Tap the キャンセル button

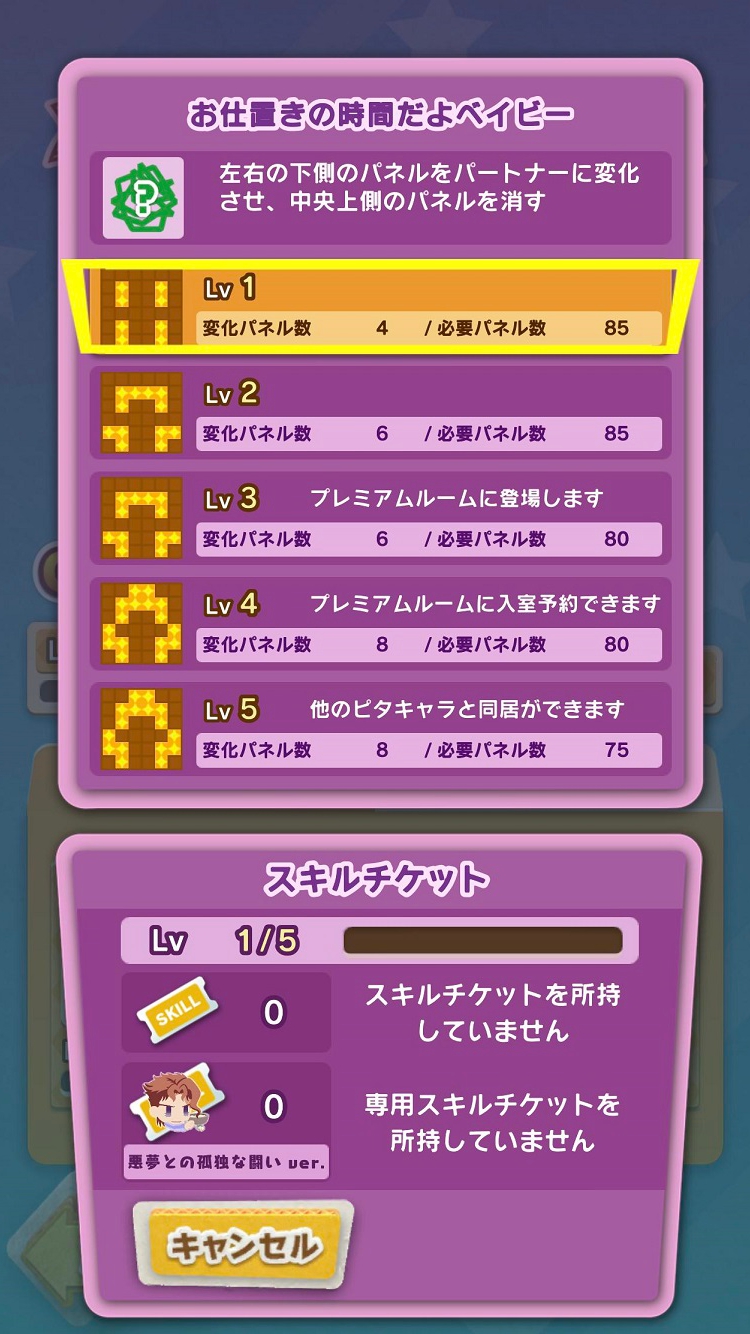(243, 1246)
